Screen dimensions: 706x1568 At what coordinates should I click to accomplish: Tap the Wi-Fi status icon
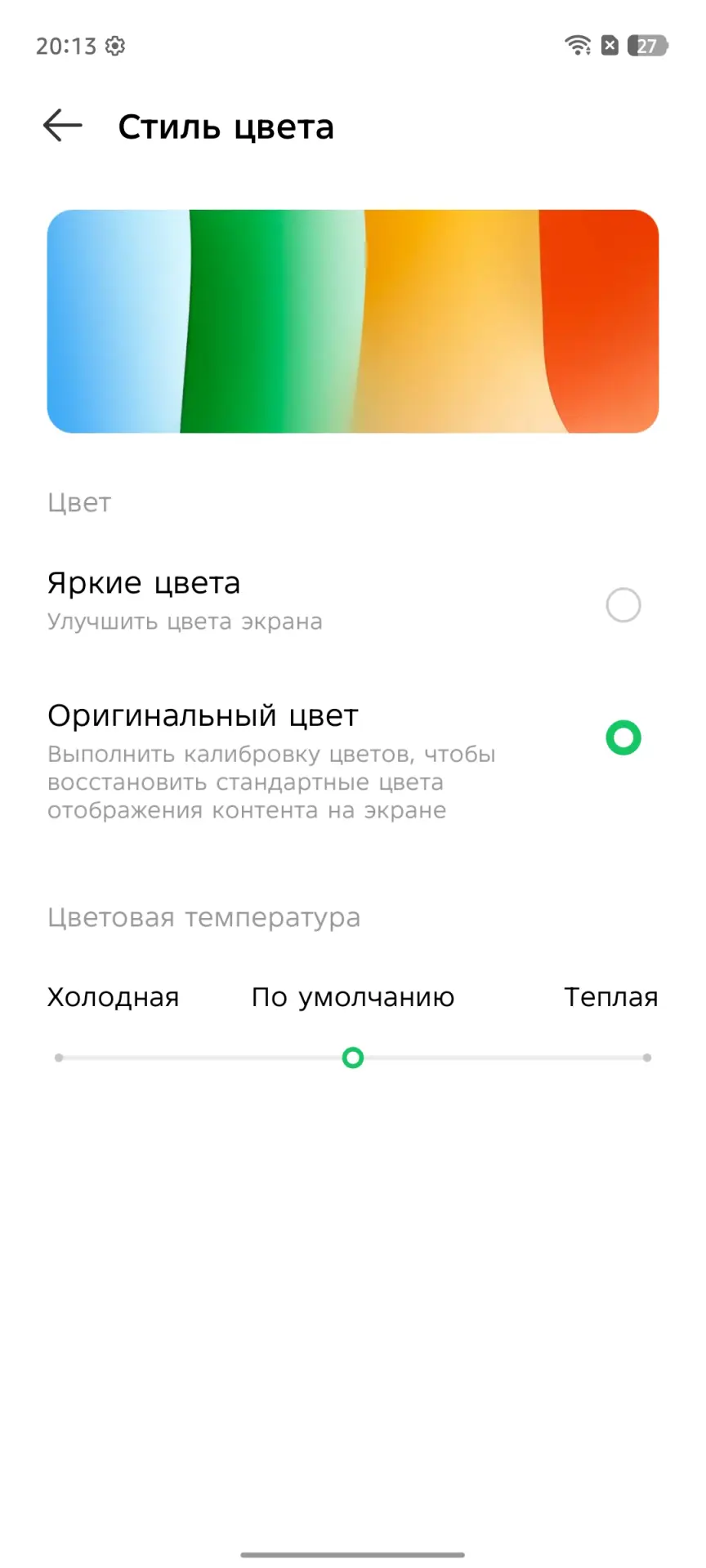[578, 45]
